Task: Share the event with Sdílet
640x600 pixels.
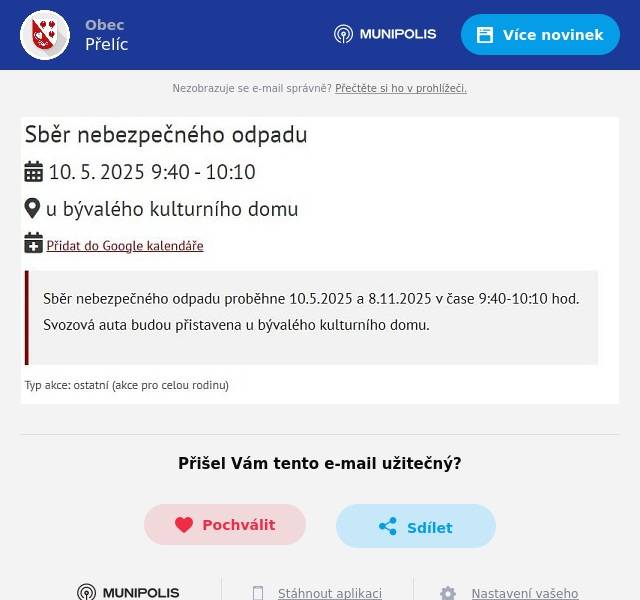Action: pyautogui.click(x=416, y=527)
